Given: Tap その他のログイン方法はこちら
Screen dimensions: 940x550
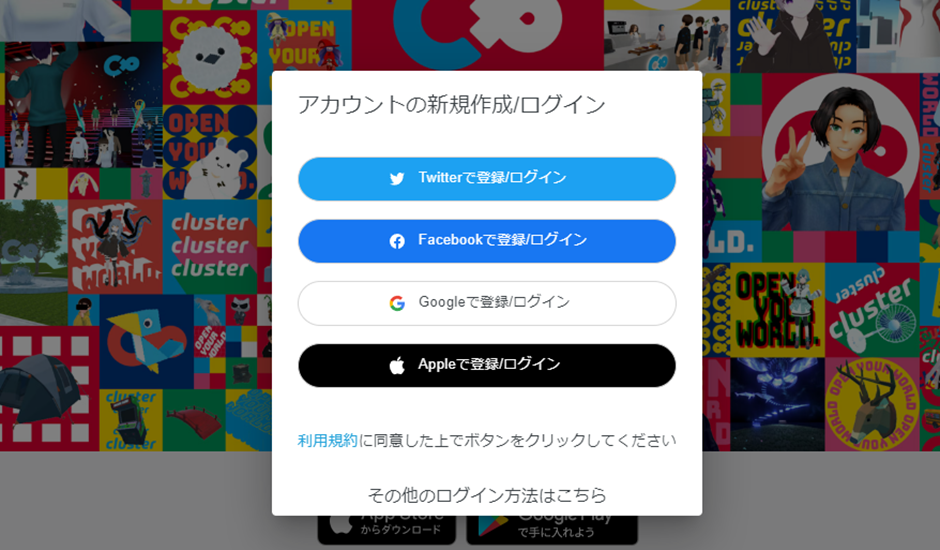Looking at the screenshot, I should click(x=486, y=495).
